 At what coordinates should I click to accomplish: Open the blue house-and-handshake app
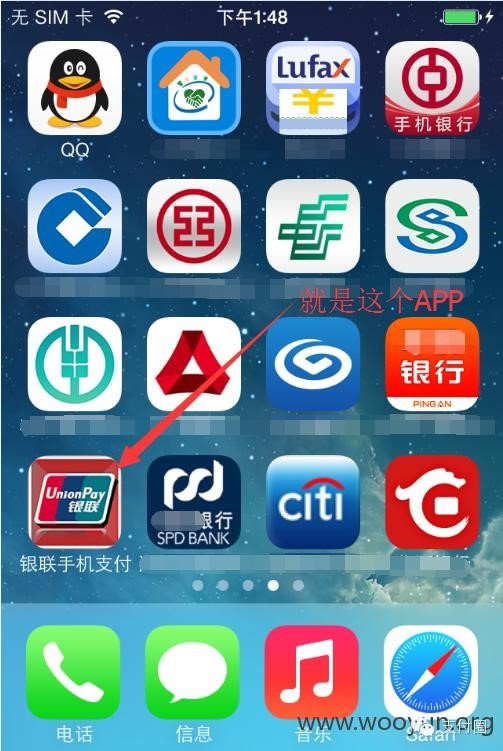click(194, 88)
